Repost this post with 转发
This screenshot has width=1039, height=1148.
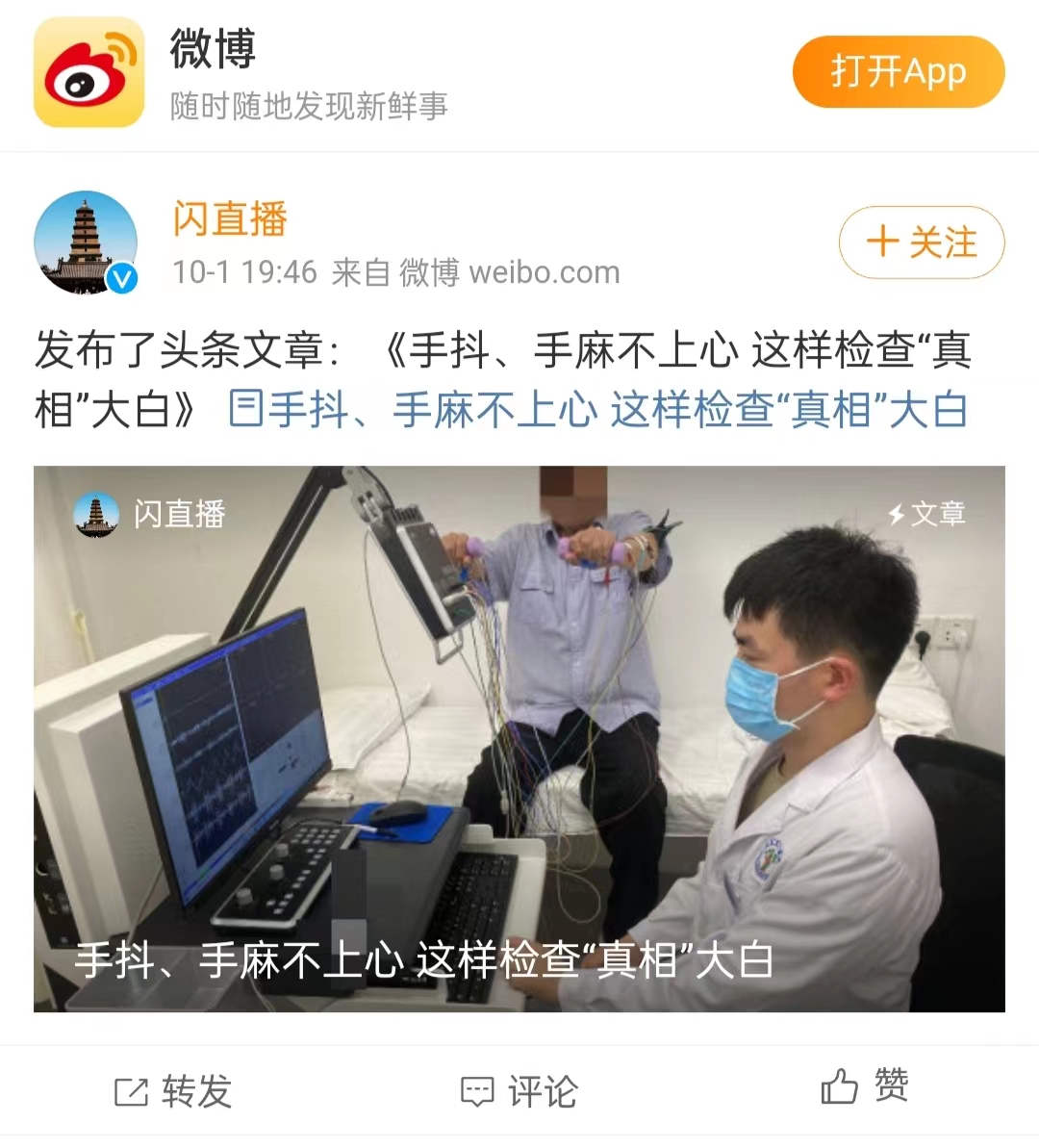pyautogui.click(x=173, y=1091)
